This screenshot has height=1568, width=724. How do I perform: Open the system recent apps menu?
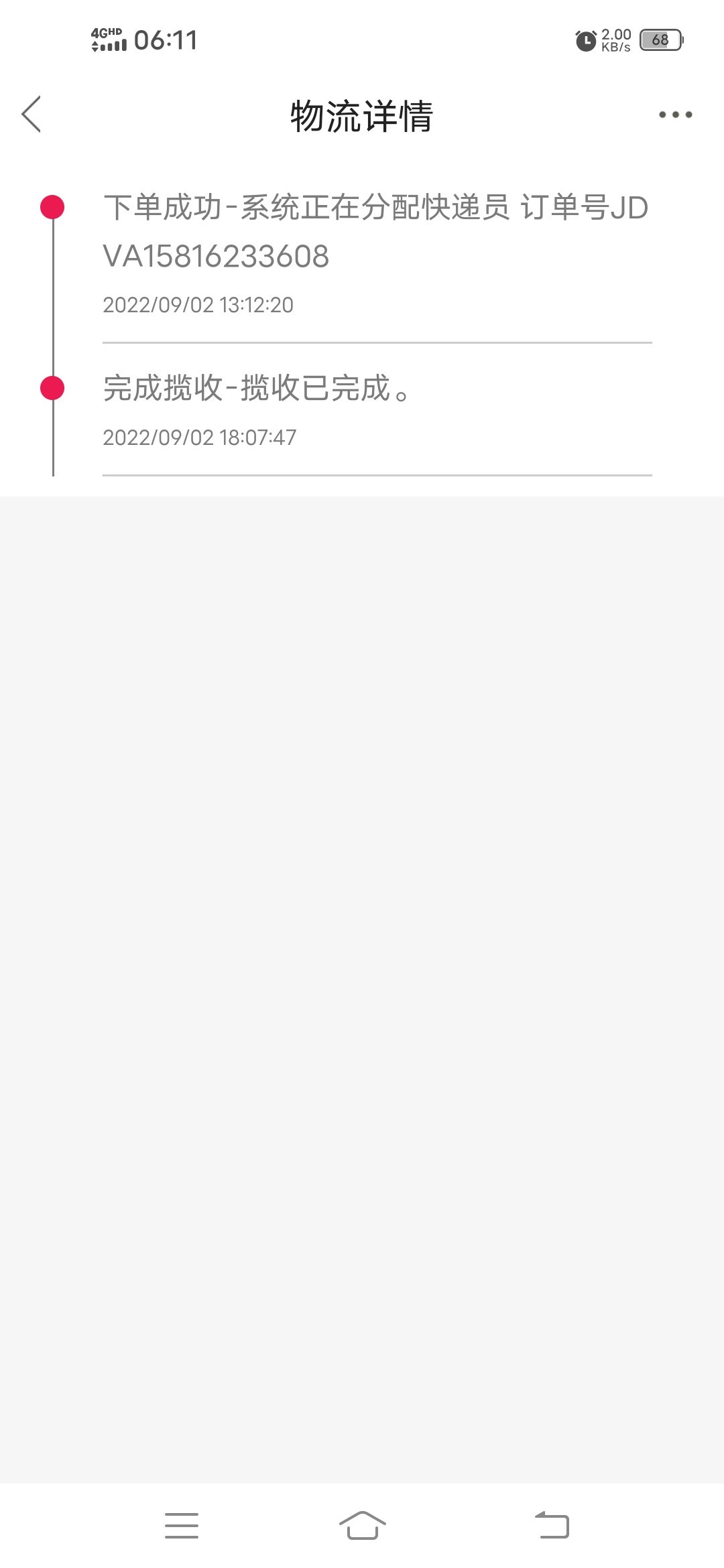[x=182, y=1525]
